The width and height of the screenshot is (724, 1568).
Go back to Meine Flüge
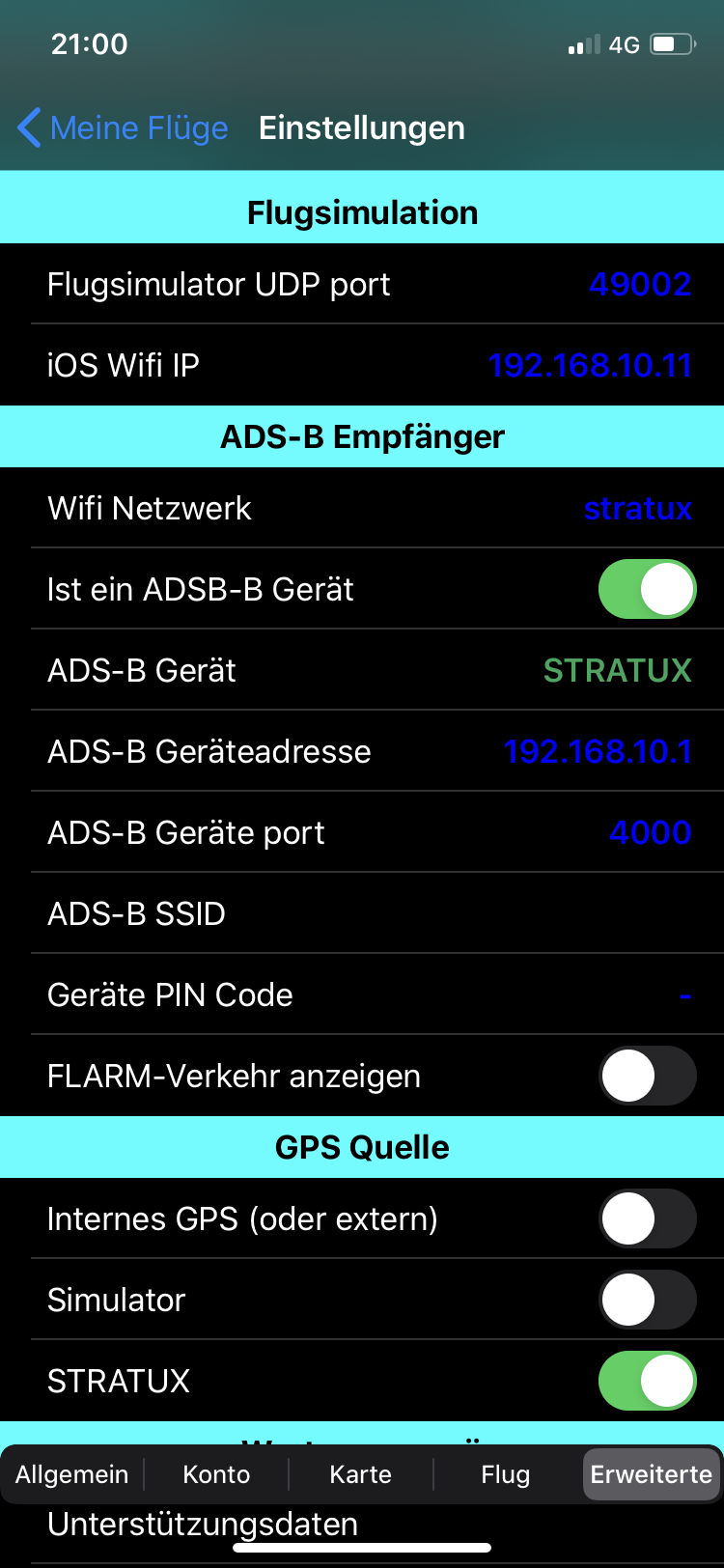tap(123, 127)
